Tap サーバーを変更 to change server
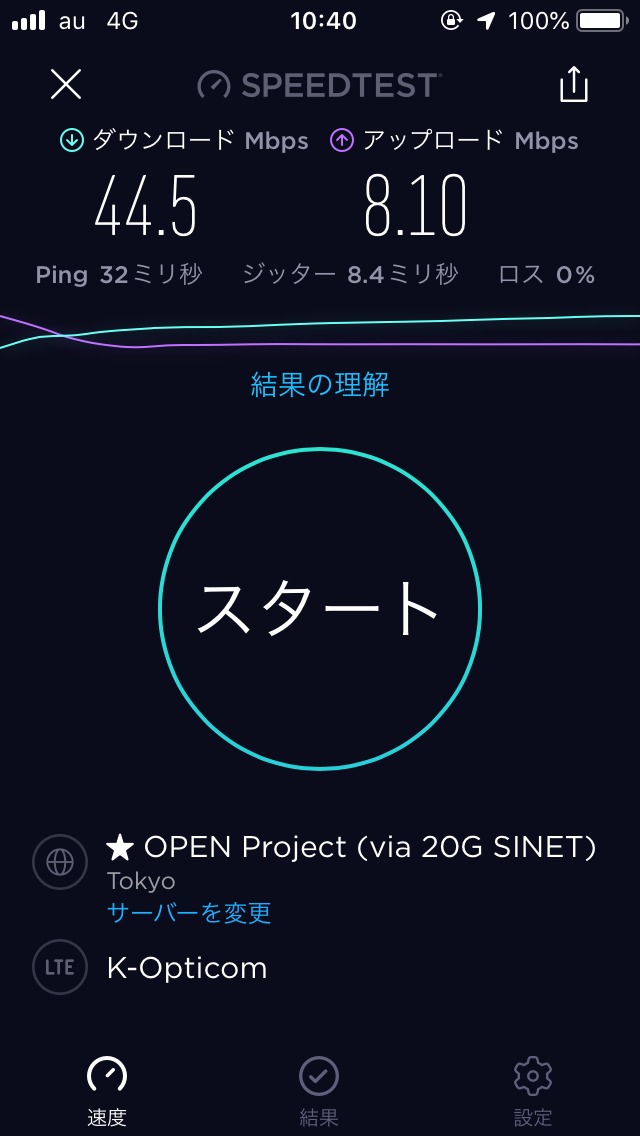640x1136 pixels. tap(189, 912)
